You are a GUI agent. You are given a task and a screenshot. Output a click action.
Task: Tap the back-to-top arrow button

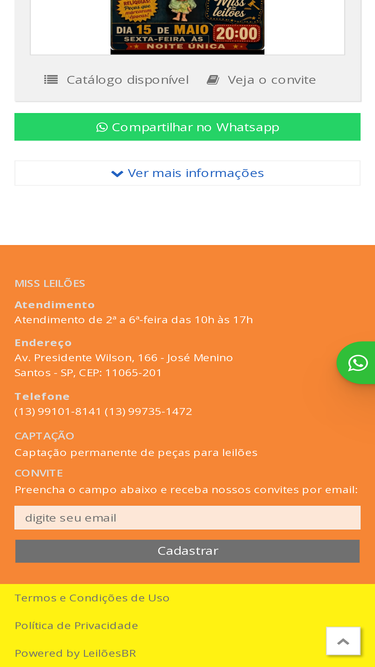pos(343,641)
